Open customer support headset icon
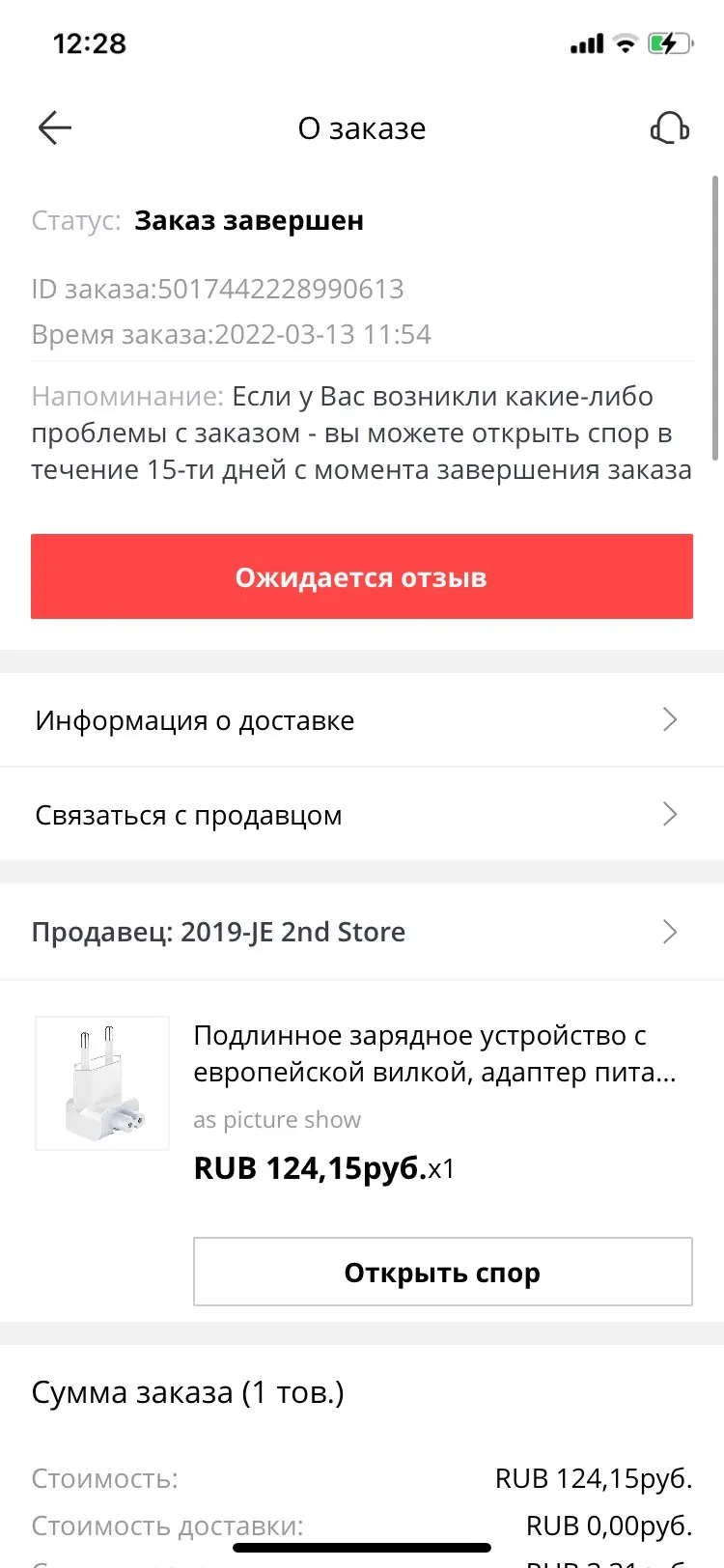 point(669,128)
